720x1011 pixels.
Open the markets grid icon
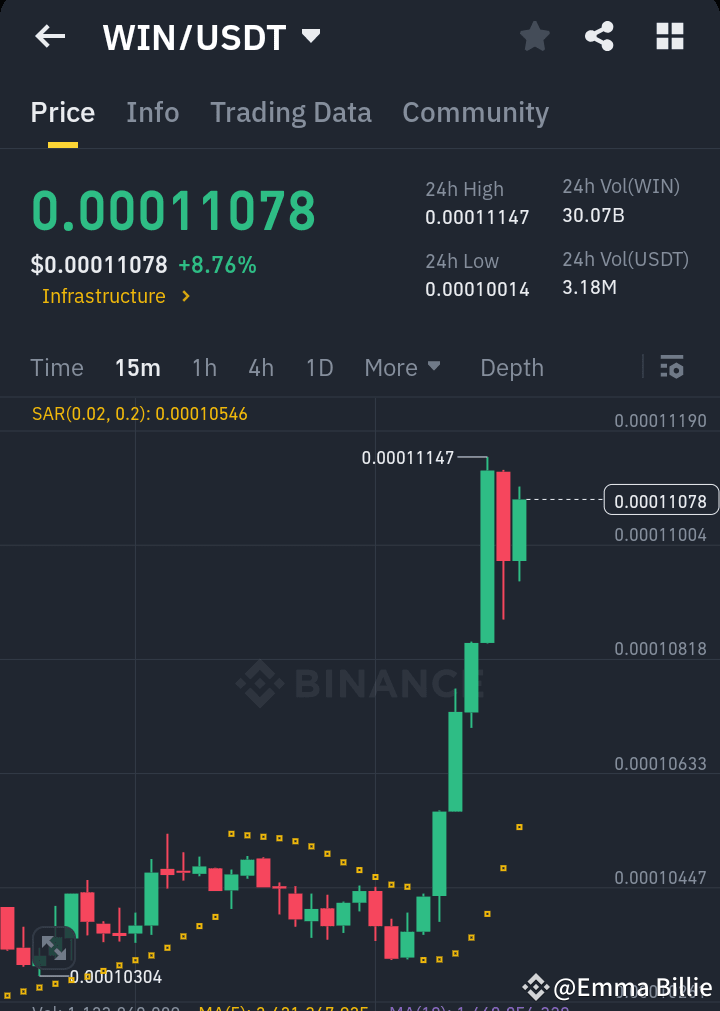tap(668, 36)
